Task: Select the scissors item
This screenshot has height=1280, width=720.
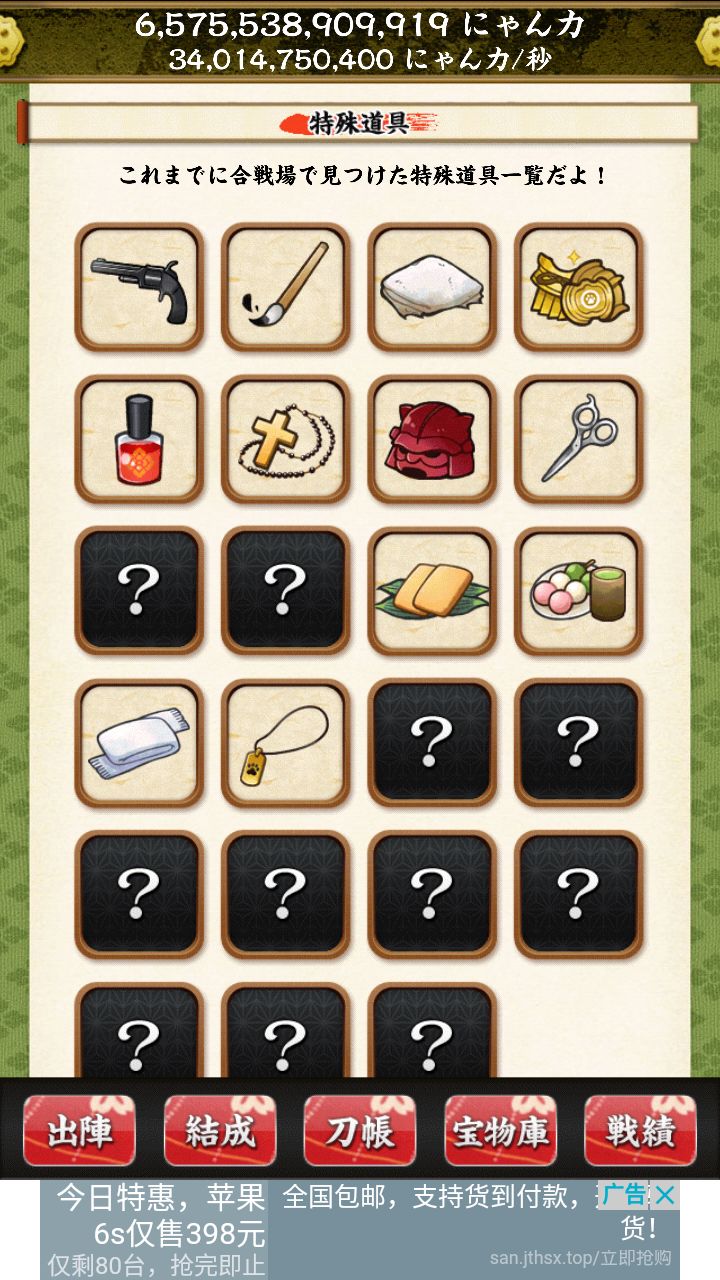Action: [x=578, y=438]
